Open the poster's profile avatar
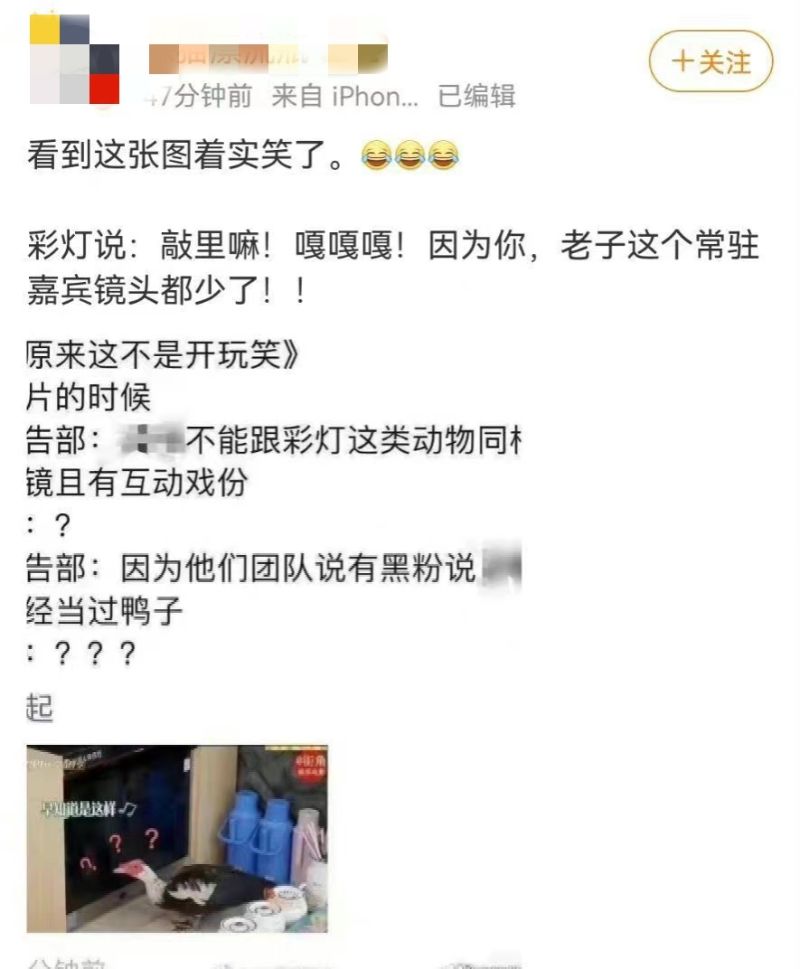The width and height of the screenshot is (800, 969). point(74,60)
